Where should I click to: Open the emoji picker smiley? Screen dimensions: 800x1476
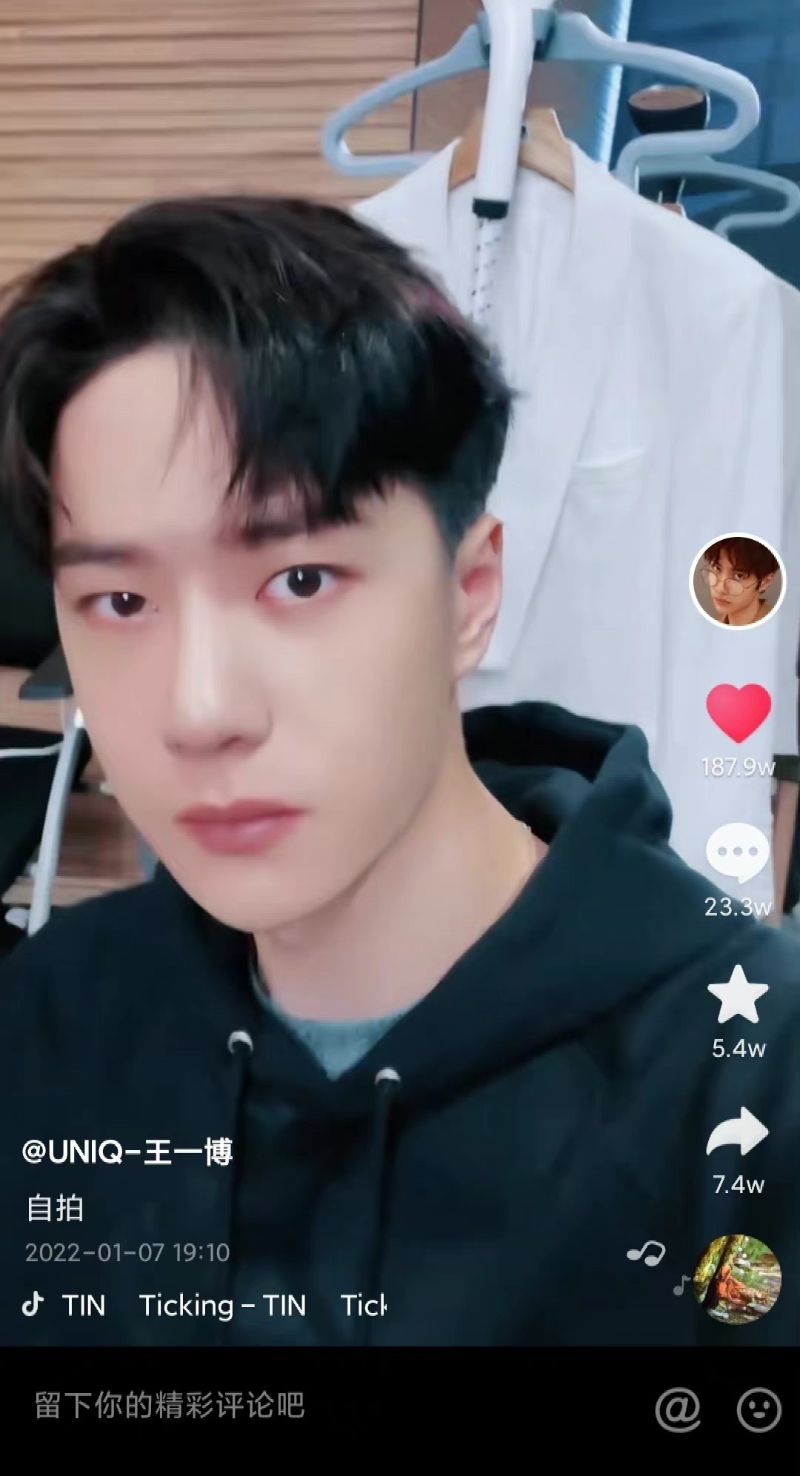pyautogui.click(x=758, y=1410)
